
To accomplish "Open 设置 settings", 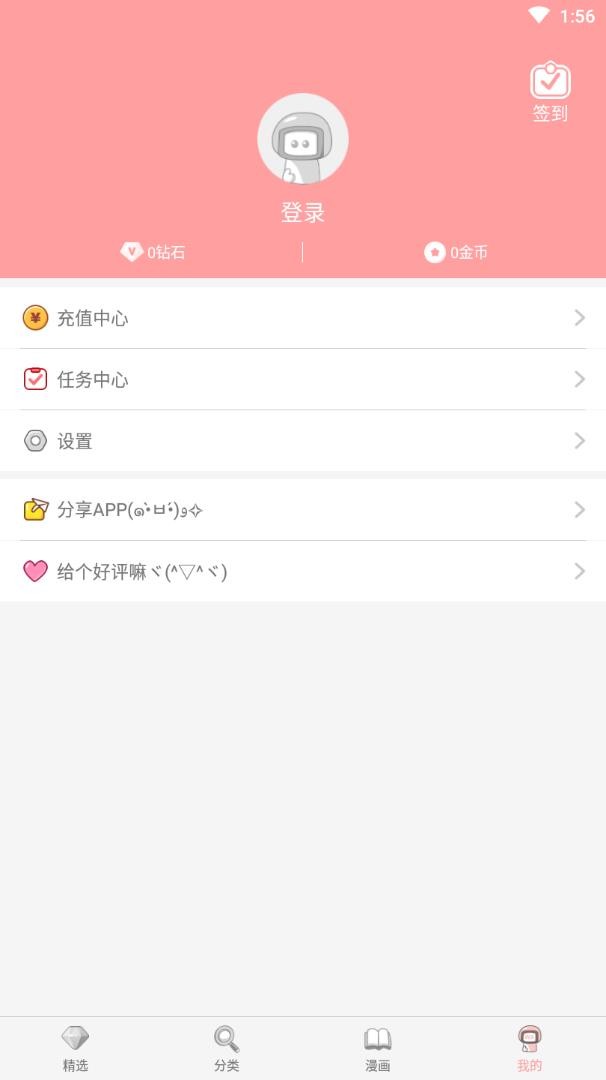I will click(x=303, y=441).
